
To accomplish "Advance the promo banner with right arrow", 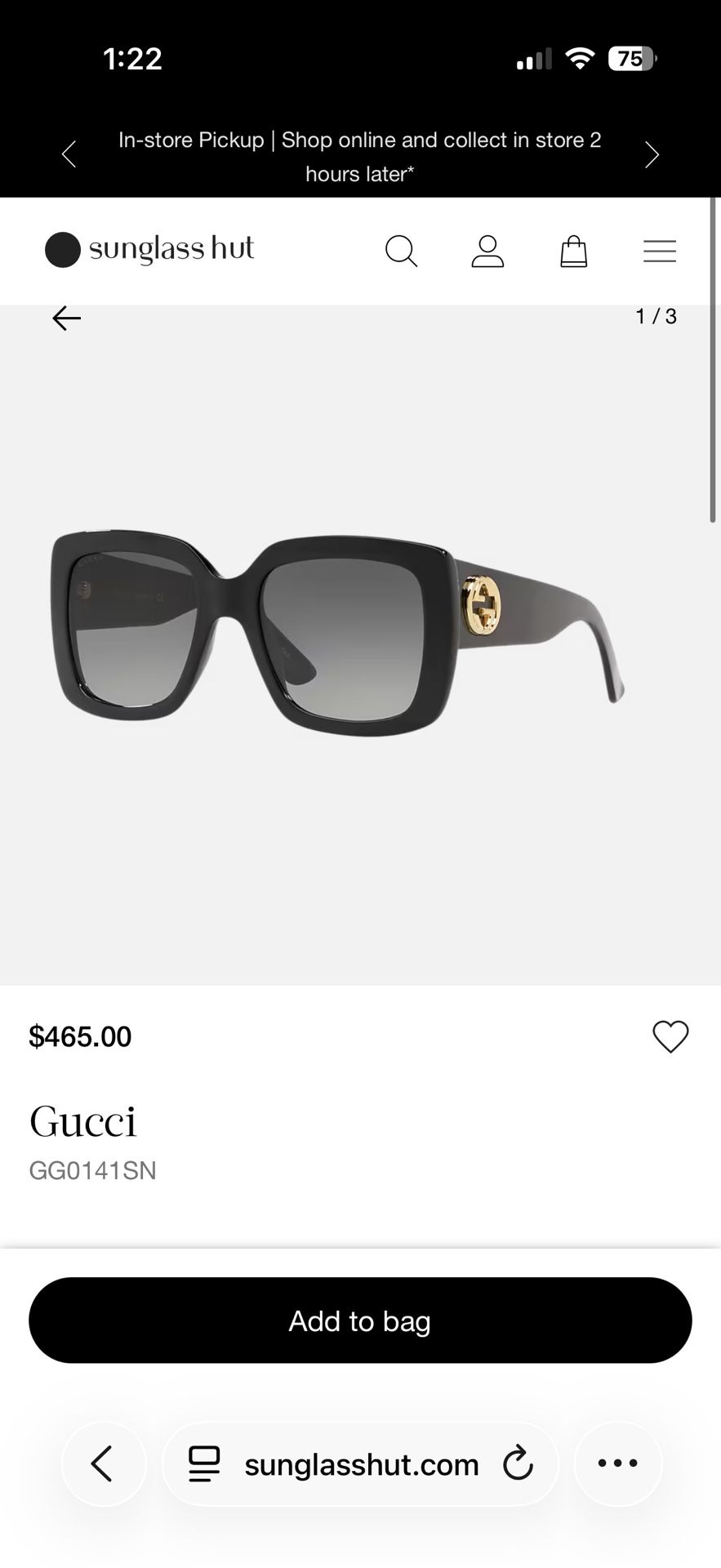I will point(652,154).
